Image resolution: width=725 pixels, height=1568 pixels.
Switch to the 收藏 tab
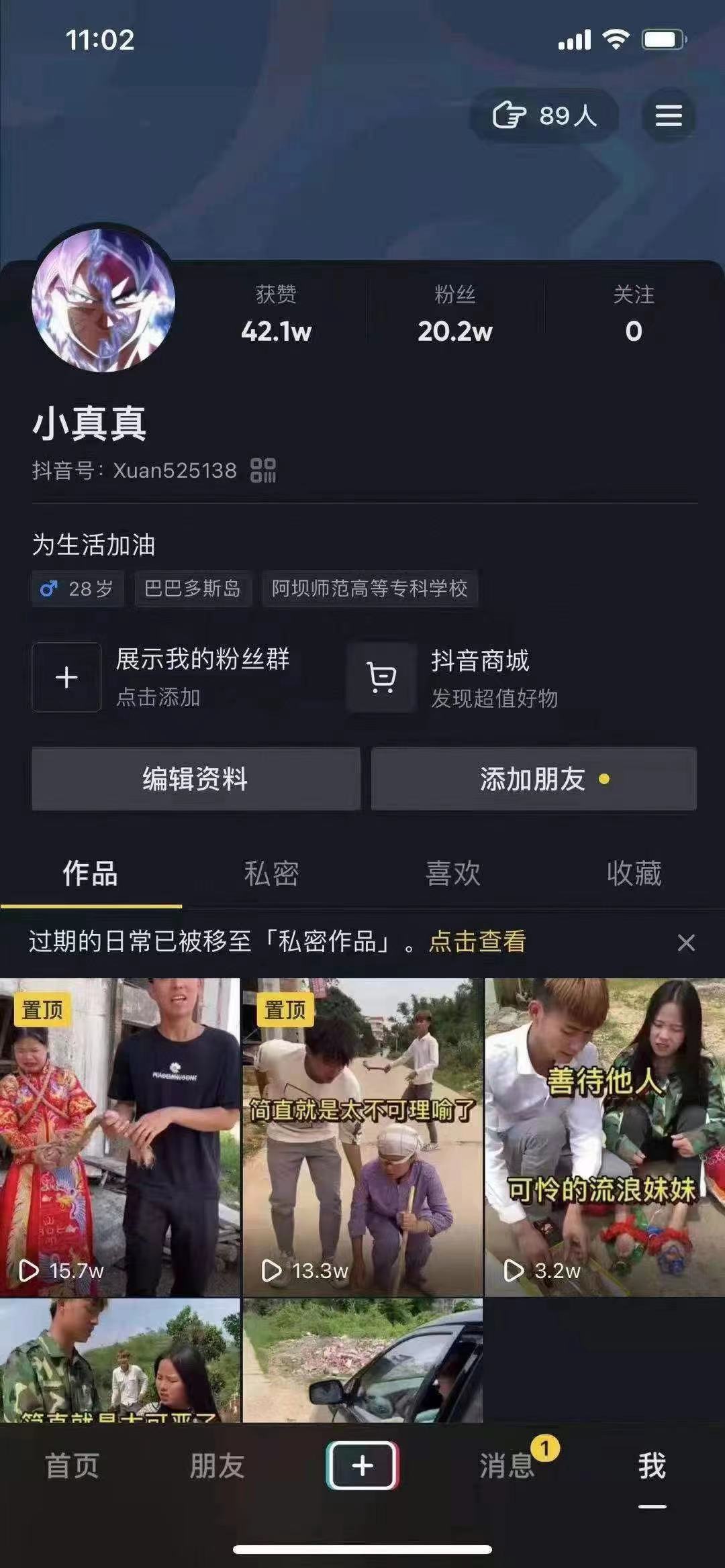pos(634,874)
